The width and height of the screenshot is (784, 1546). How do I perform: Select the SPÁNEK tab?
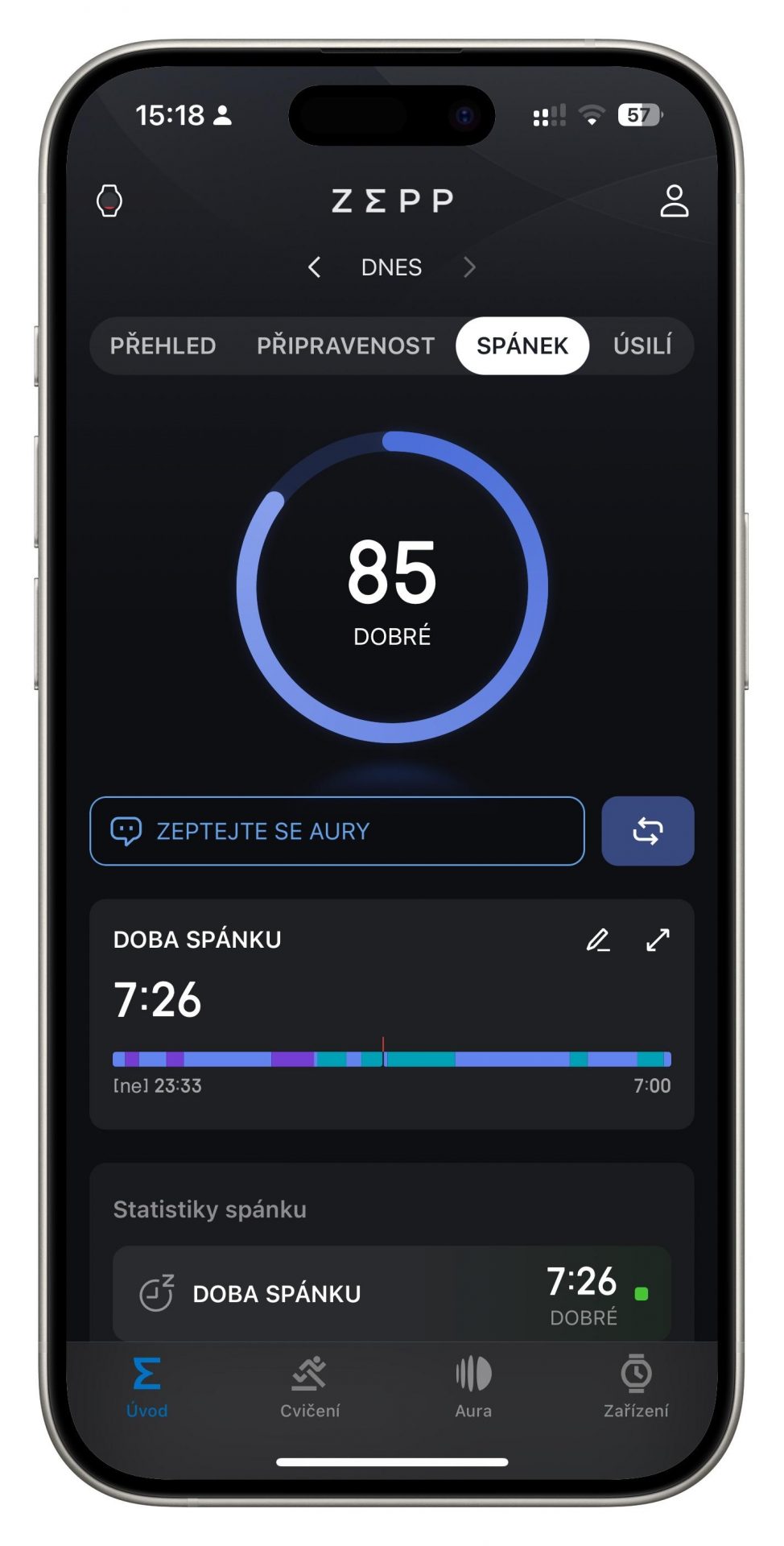[522, 346]
